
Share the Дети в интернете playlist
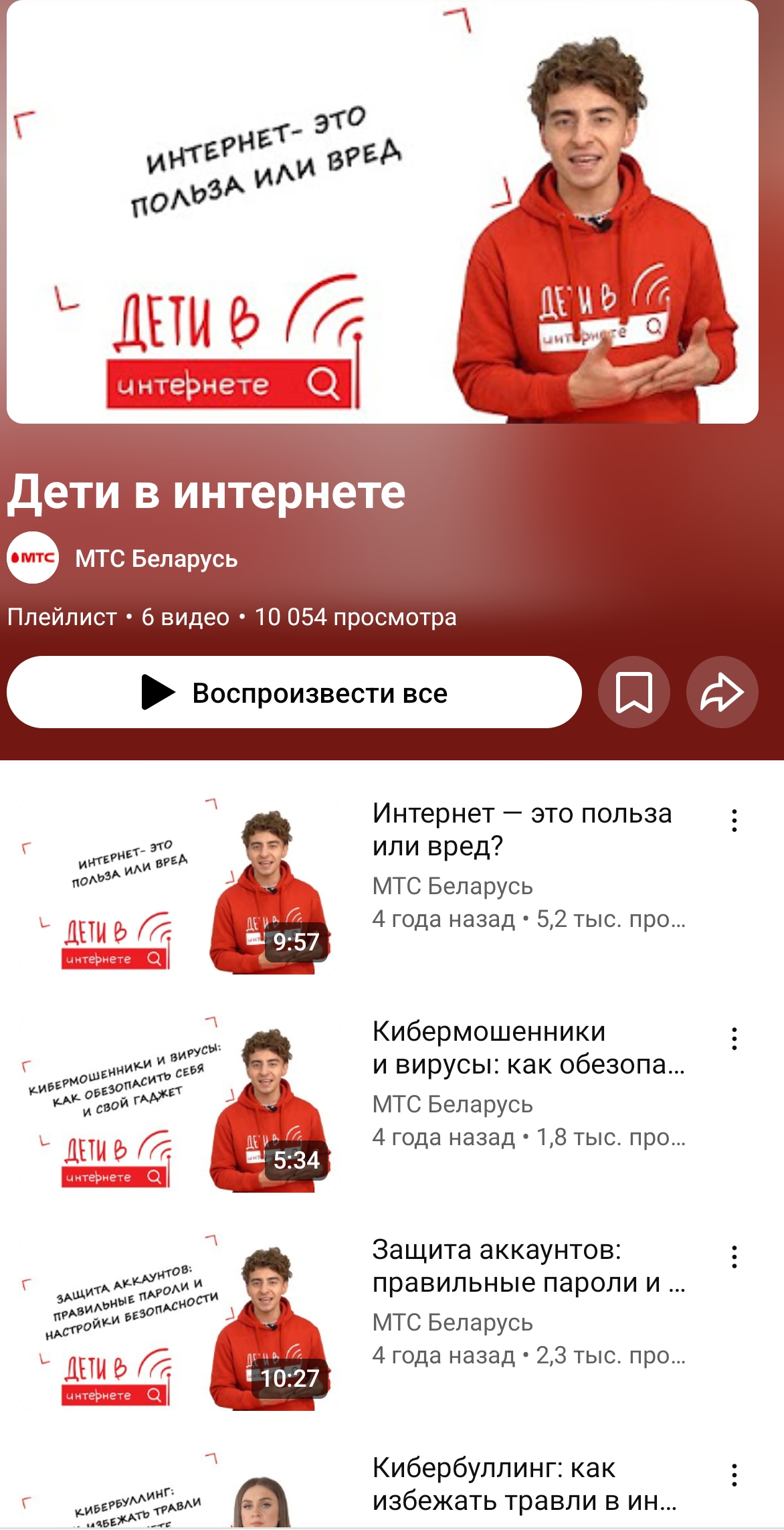click(722, 692)
